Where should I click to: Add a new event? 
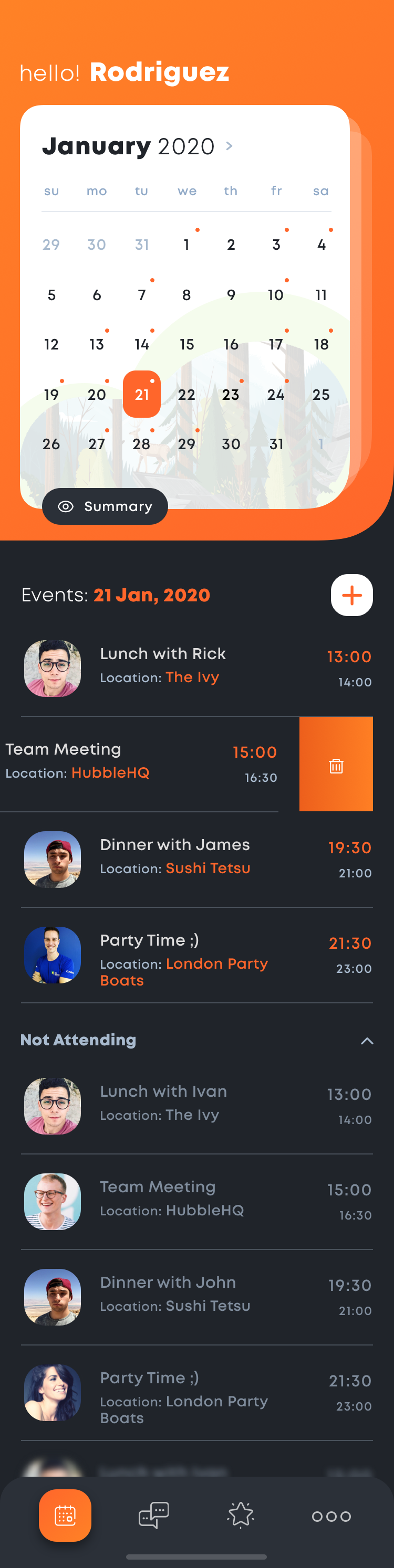[x=351, y=595]
